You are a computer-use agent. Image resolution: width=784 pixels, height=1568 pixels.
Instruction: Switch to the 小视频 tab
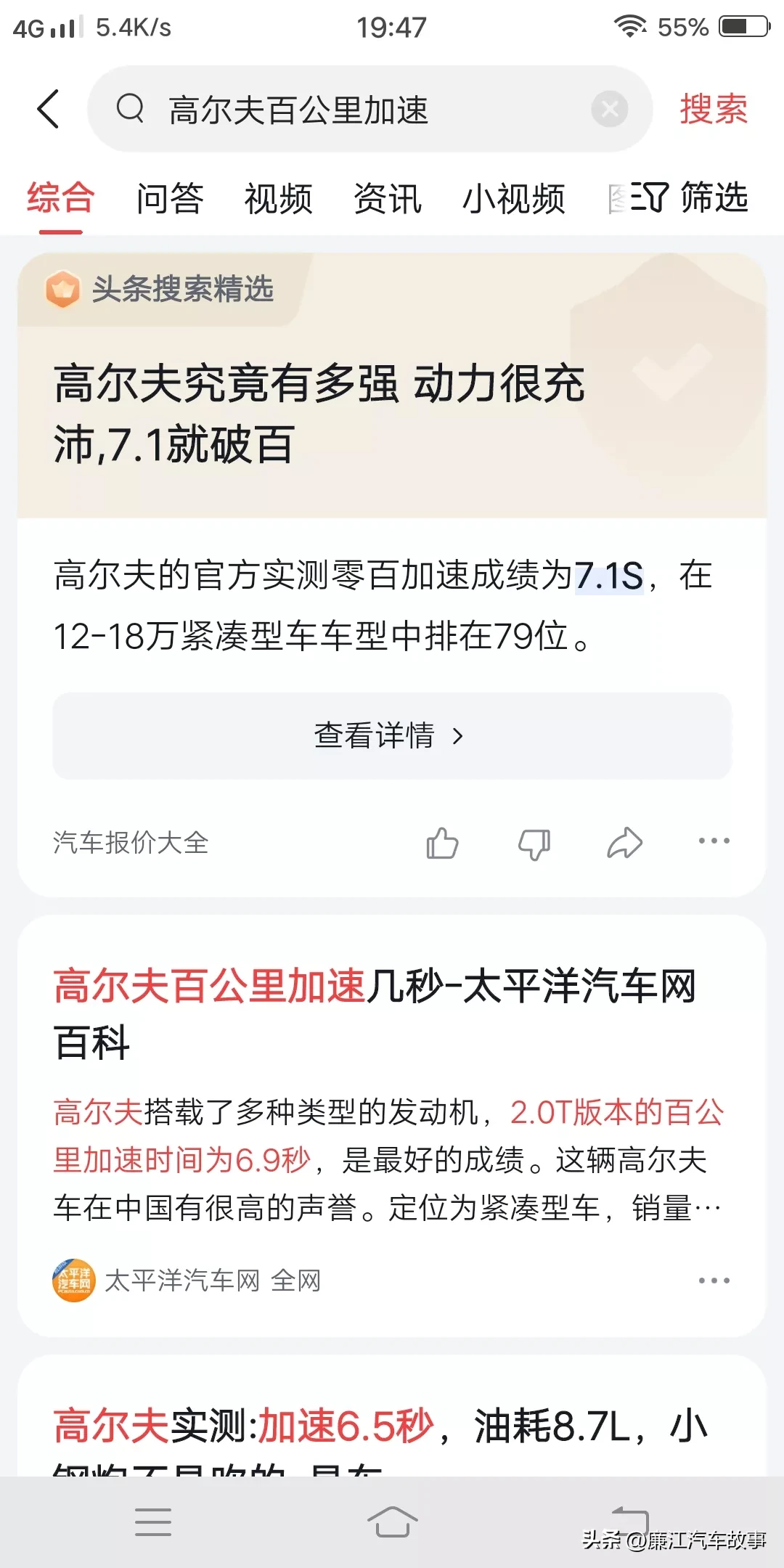513,199
